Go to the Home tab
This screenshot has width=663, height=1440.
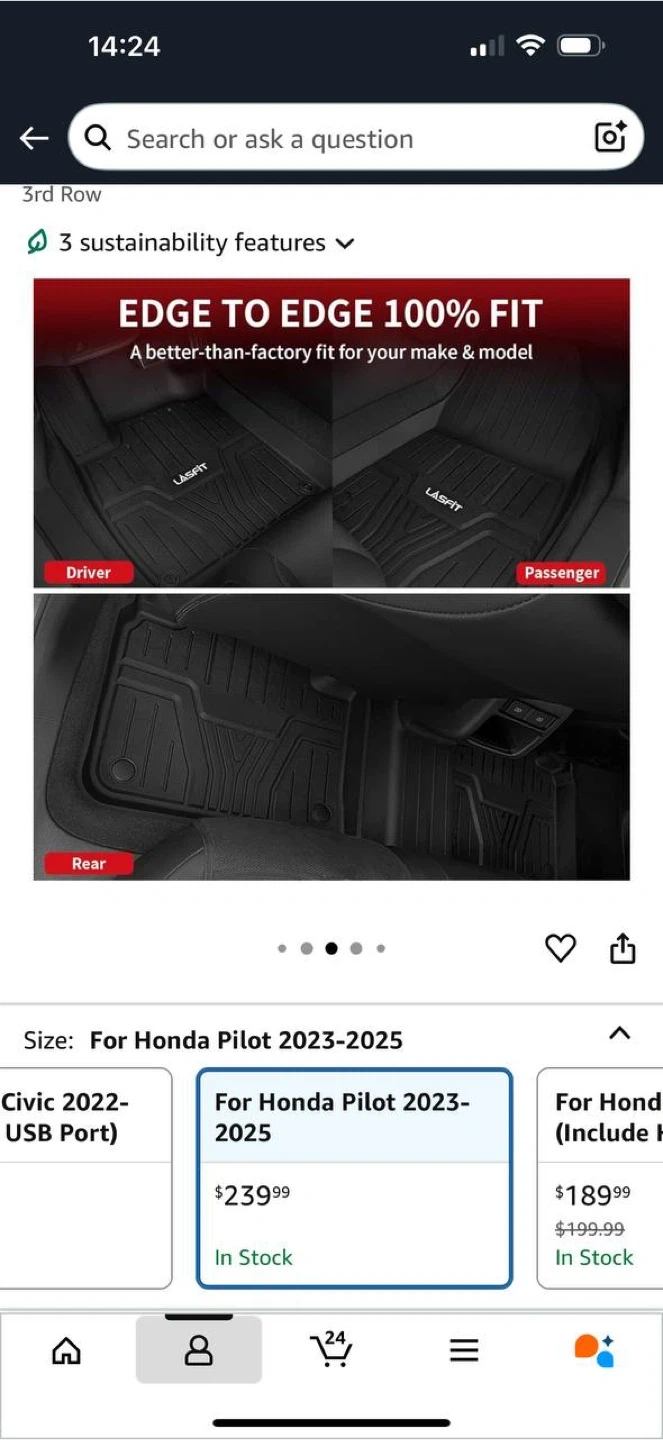point(66,1351)
